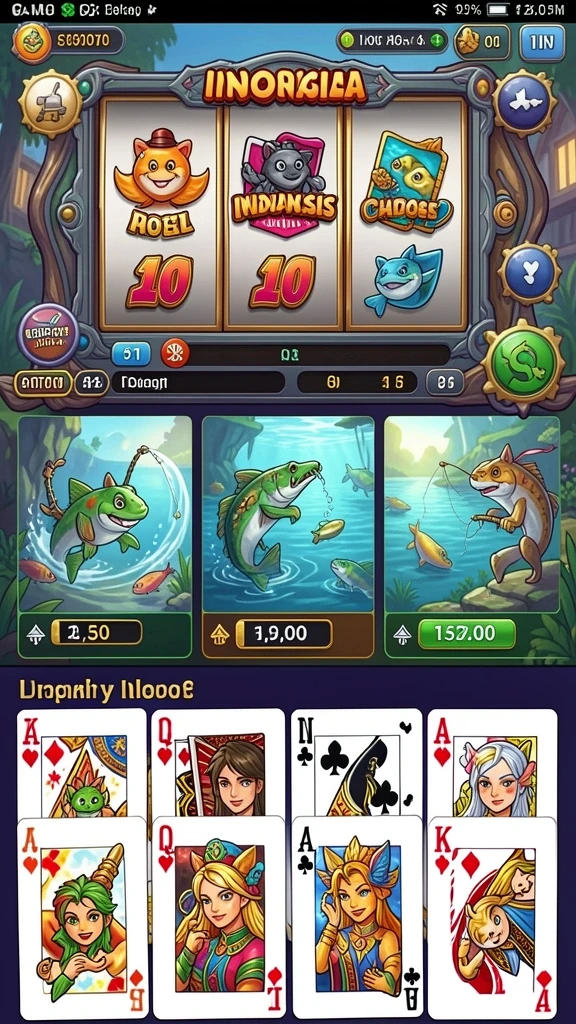This screenshot has height=1024, width=576.
Task: Pick the N of clubs card
Action: 357,763
